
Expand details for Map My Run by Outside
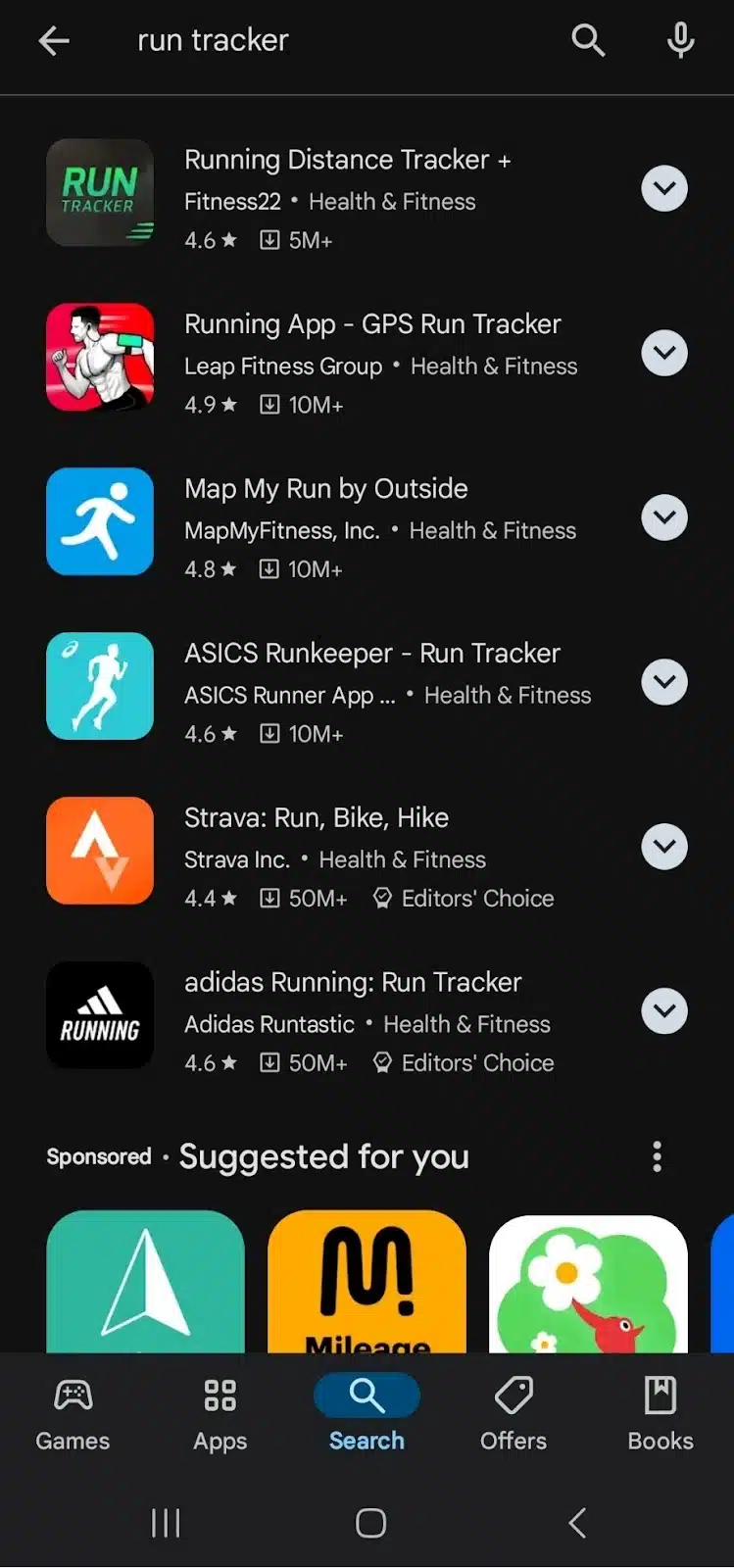664,517
